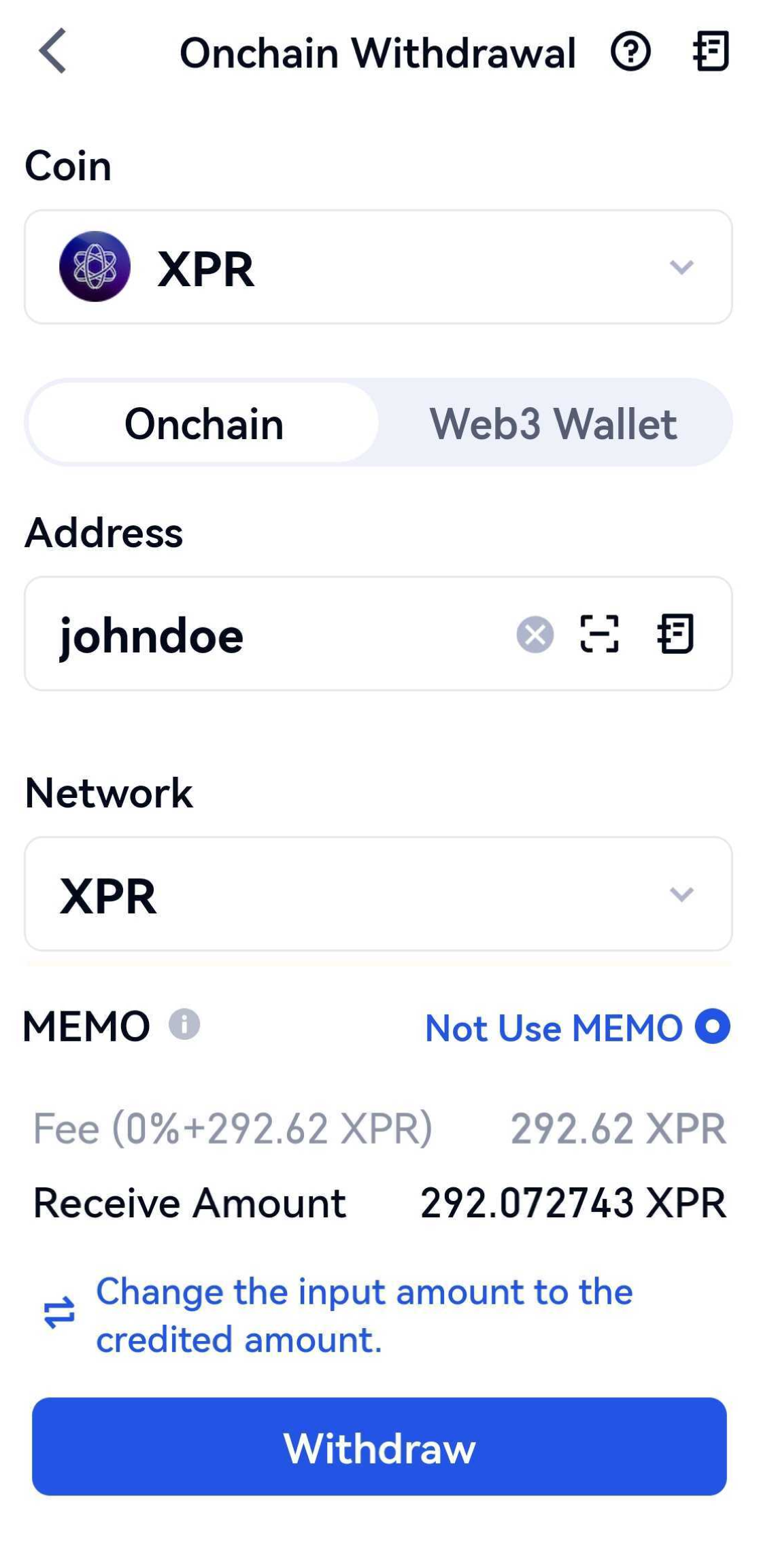Viewport: 759px width, 1568px height.
Task: Open the help question mark icon
Action: 630,52
